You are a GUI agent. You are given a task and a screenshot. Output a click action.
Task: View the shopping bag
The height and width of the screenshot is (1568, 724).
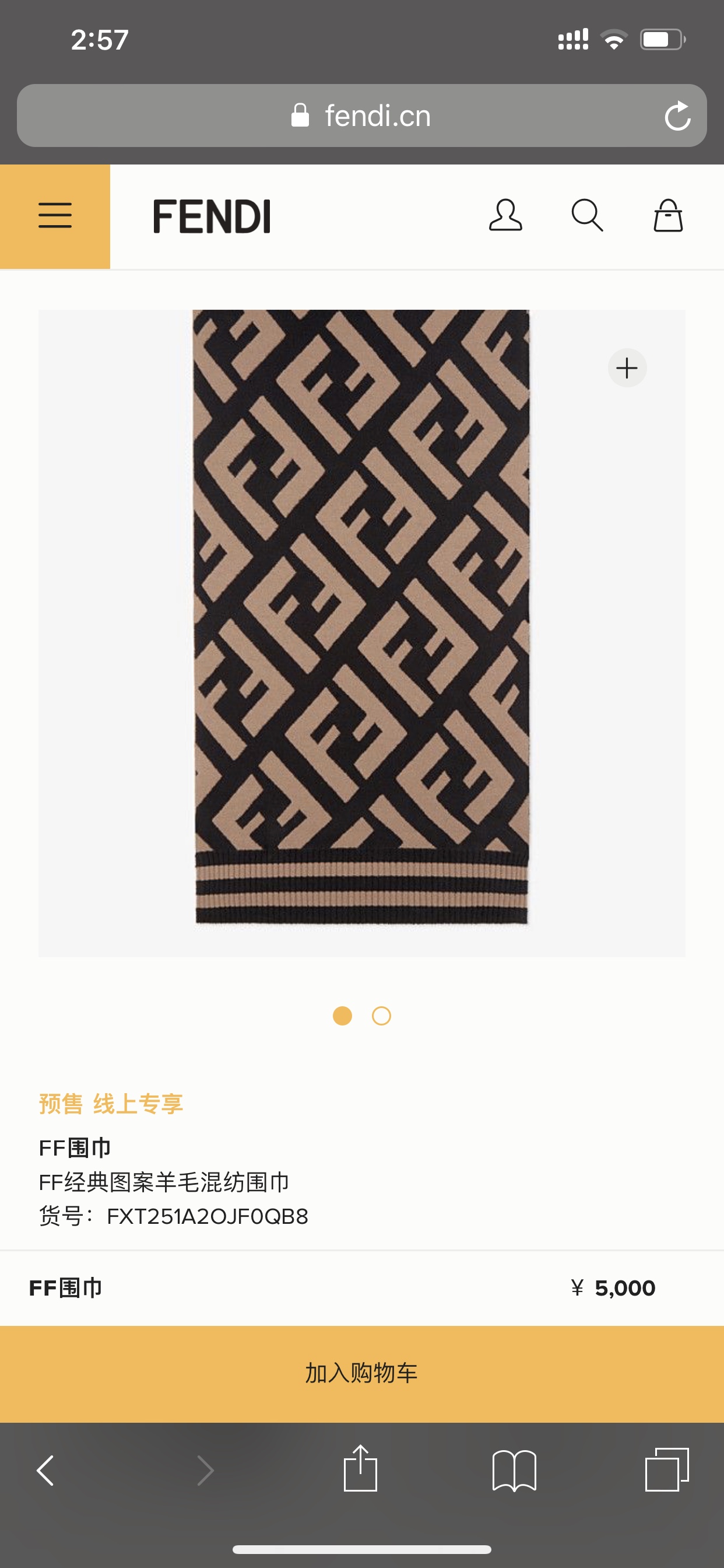click(x=668, y=215)
